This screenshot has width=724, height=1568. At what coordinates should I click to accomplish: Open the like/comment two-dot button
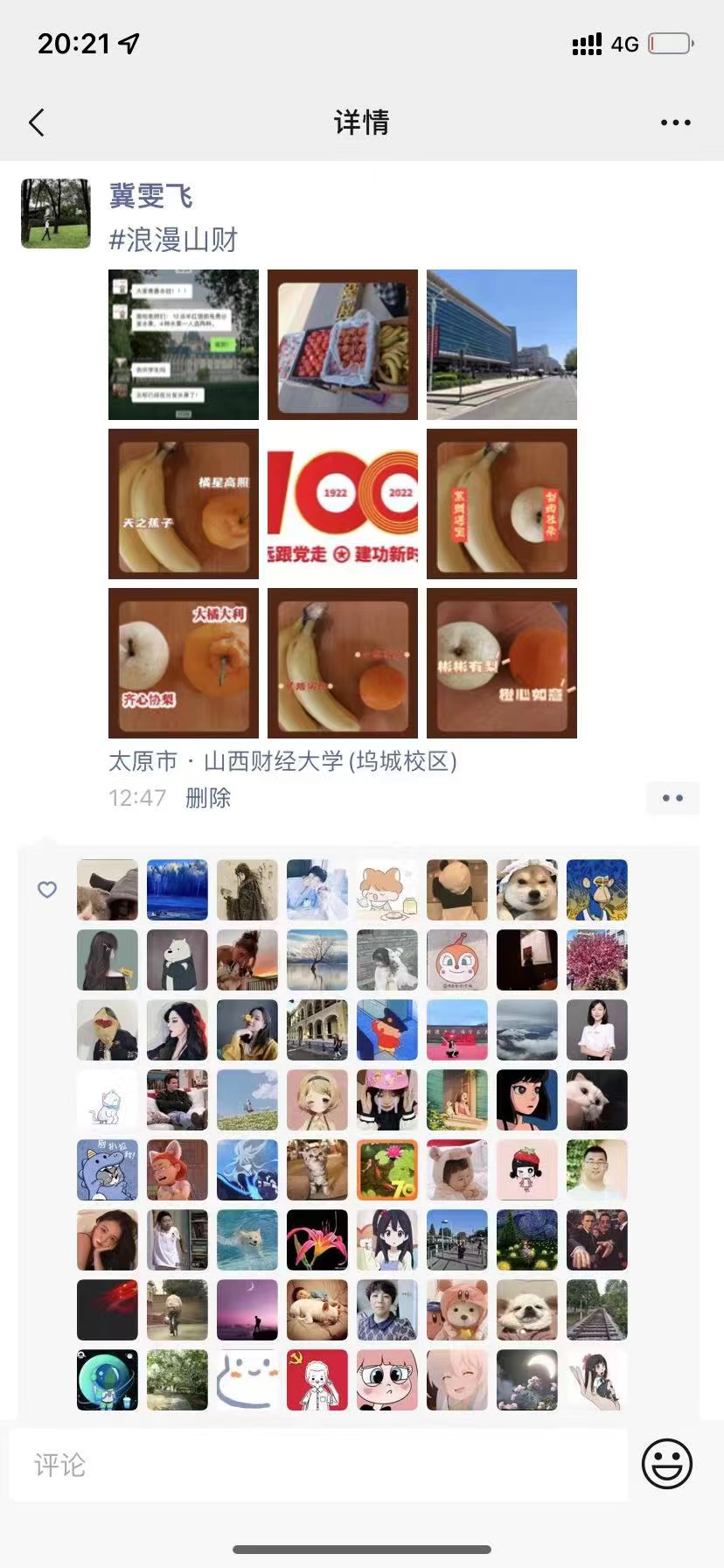click(672, 798)
